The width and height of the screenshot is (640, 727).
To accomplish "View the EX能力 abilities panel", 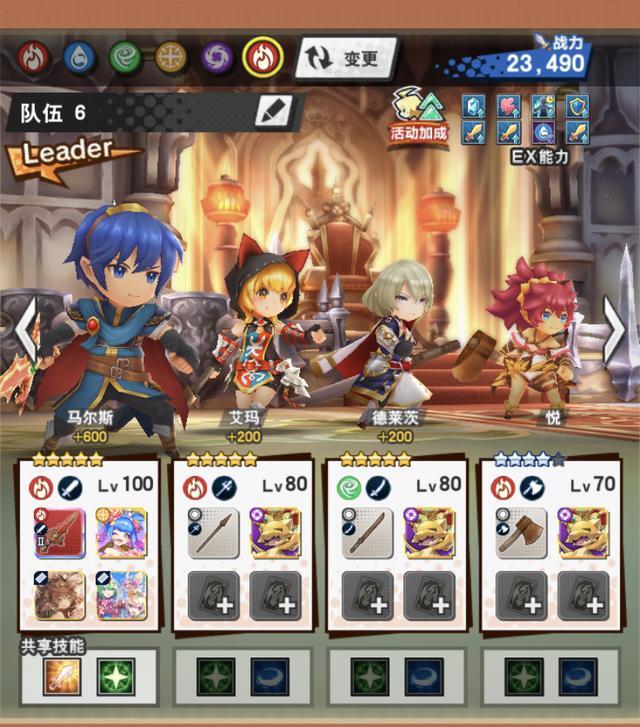I will (524, 118).
